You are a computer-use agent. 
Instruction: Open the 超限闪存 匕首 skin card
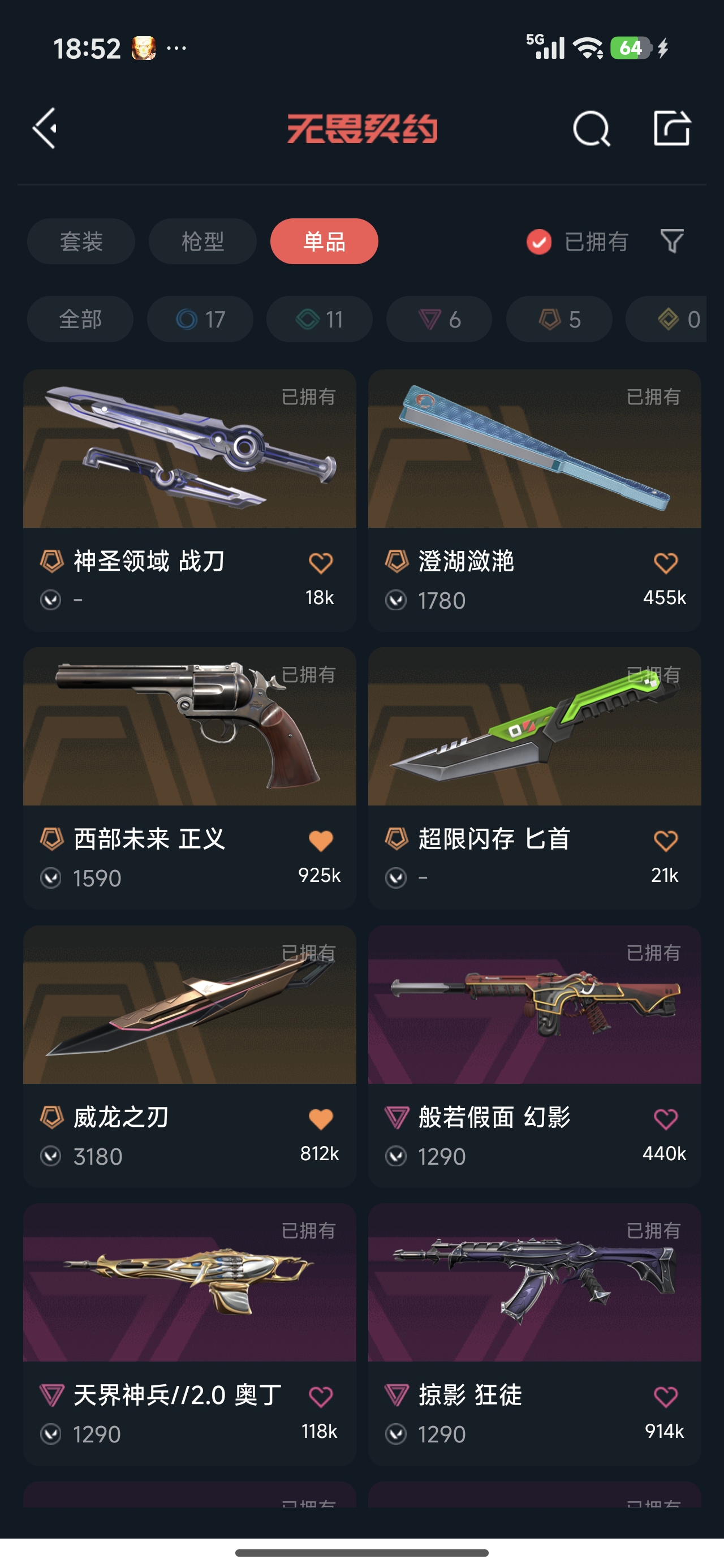(534, 727)
